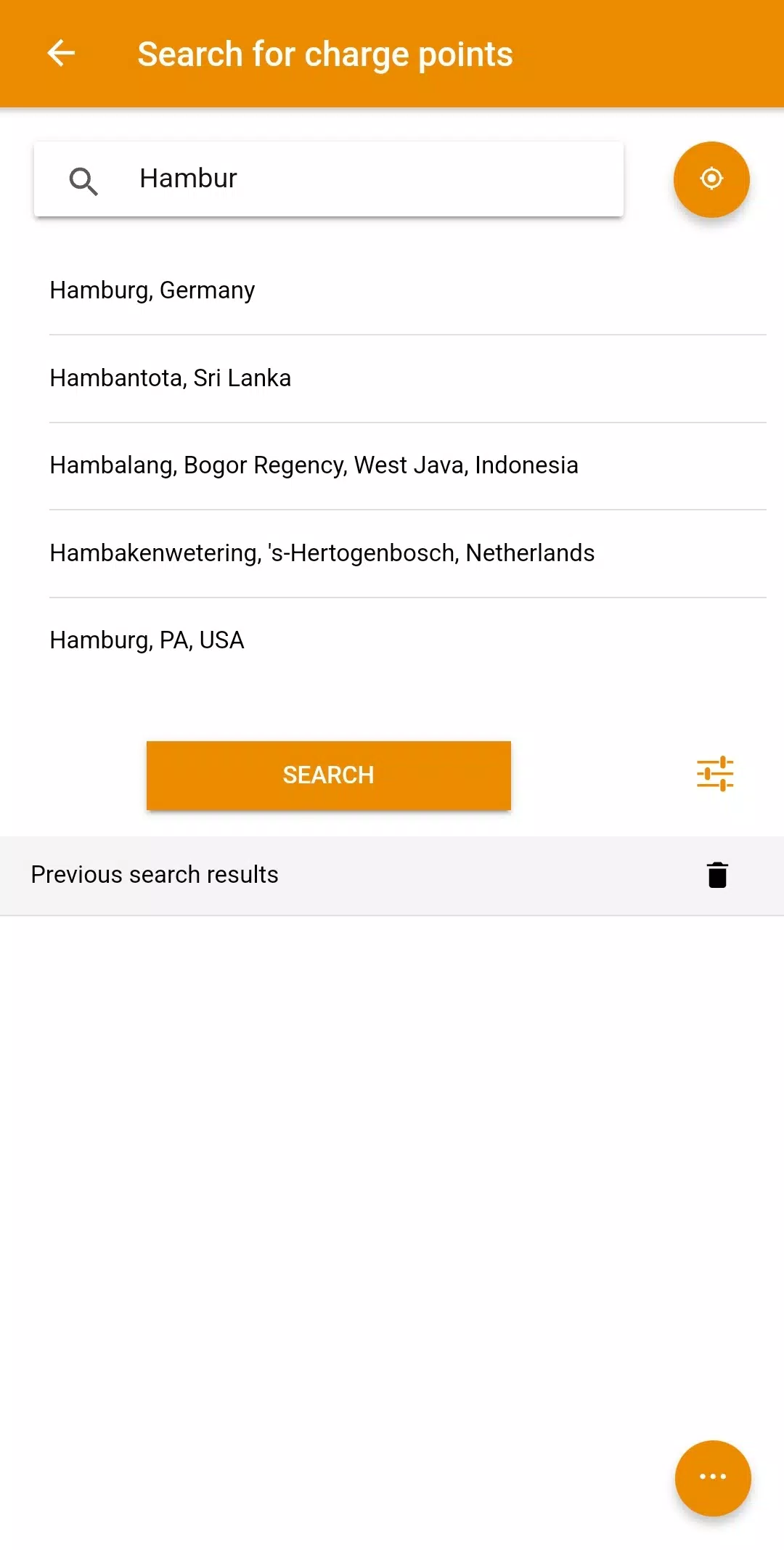Tap the back arrow to exit search

[x=62, y=54]
